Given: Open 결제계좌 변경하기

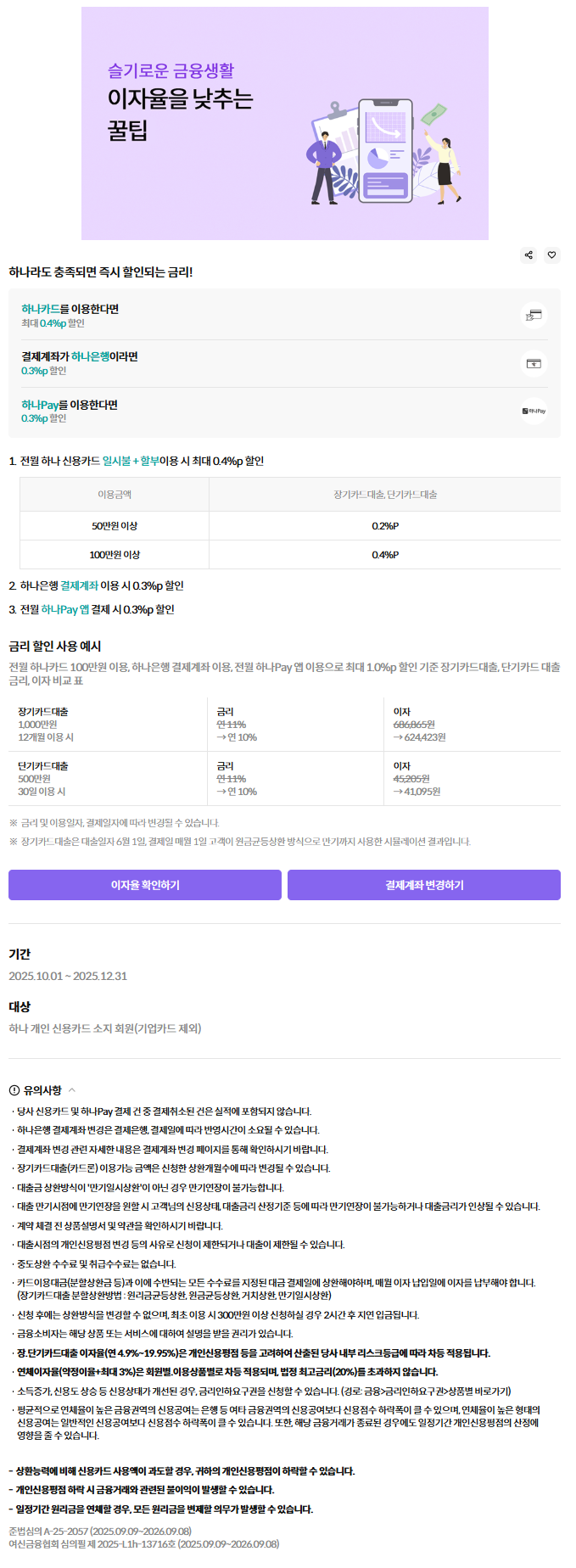Looking at the screenshot, I should point(424,885).
